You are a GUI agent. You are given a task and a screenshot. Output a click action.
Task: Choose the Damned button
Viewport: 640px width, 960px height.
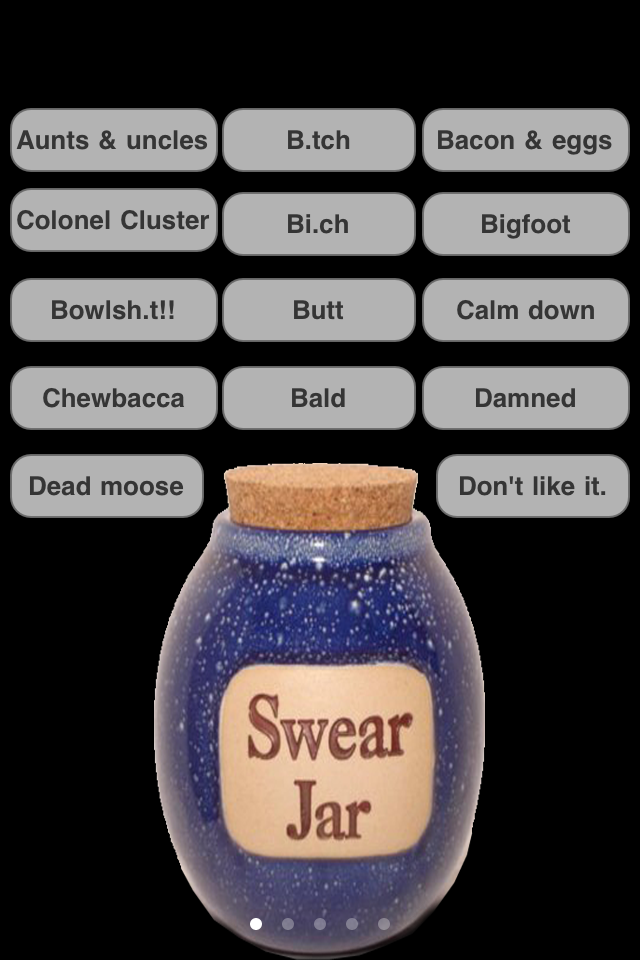tap(525, 398)
